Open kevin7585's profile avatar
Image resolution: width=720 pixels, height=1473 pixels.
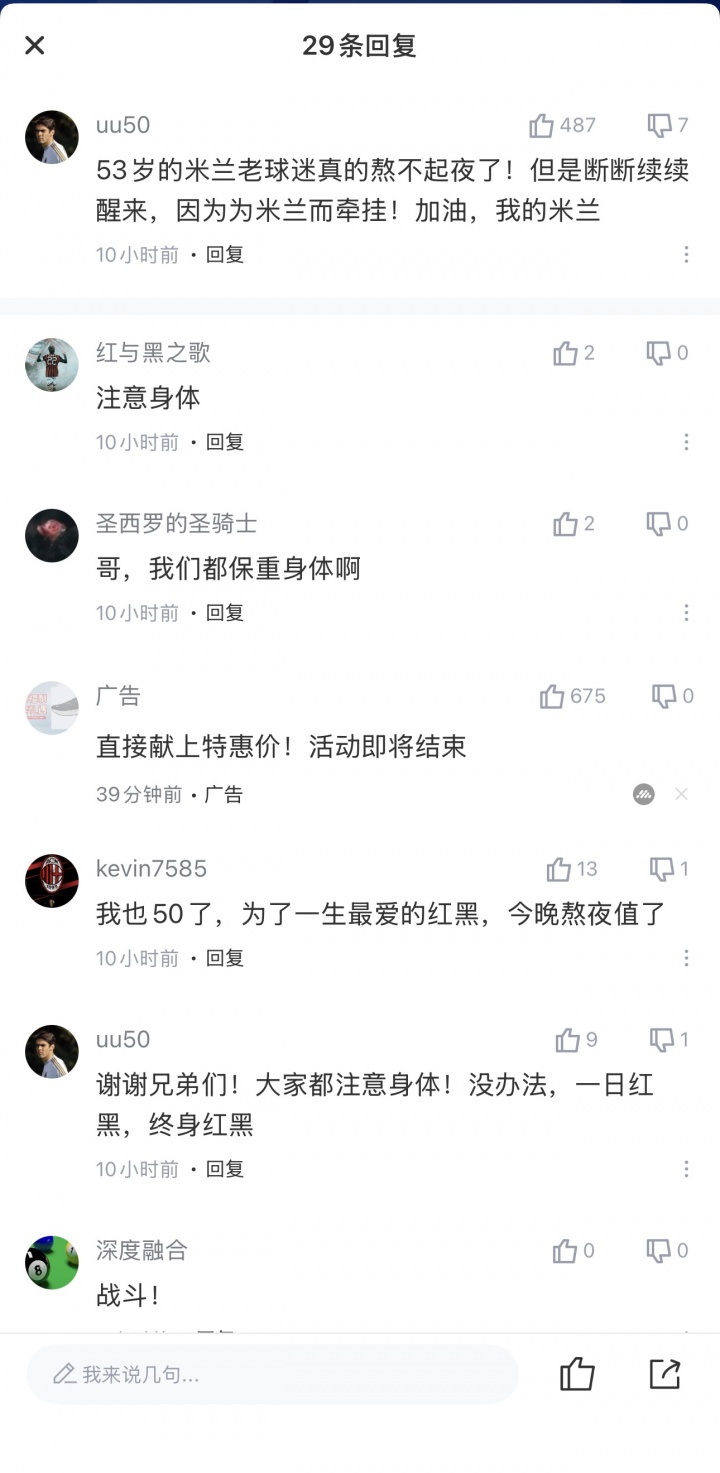point(52,881)
